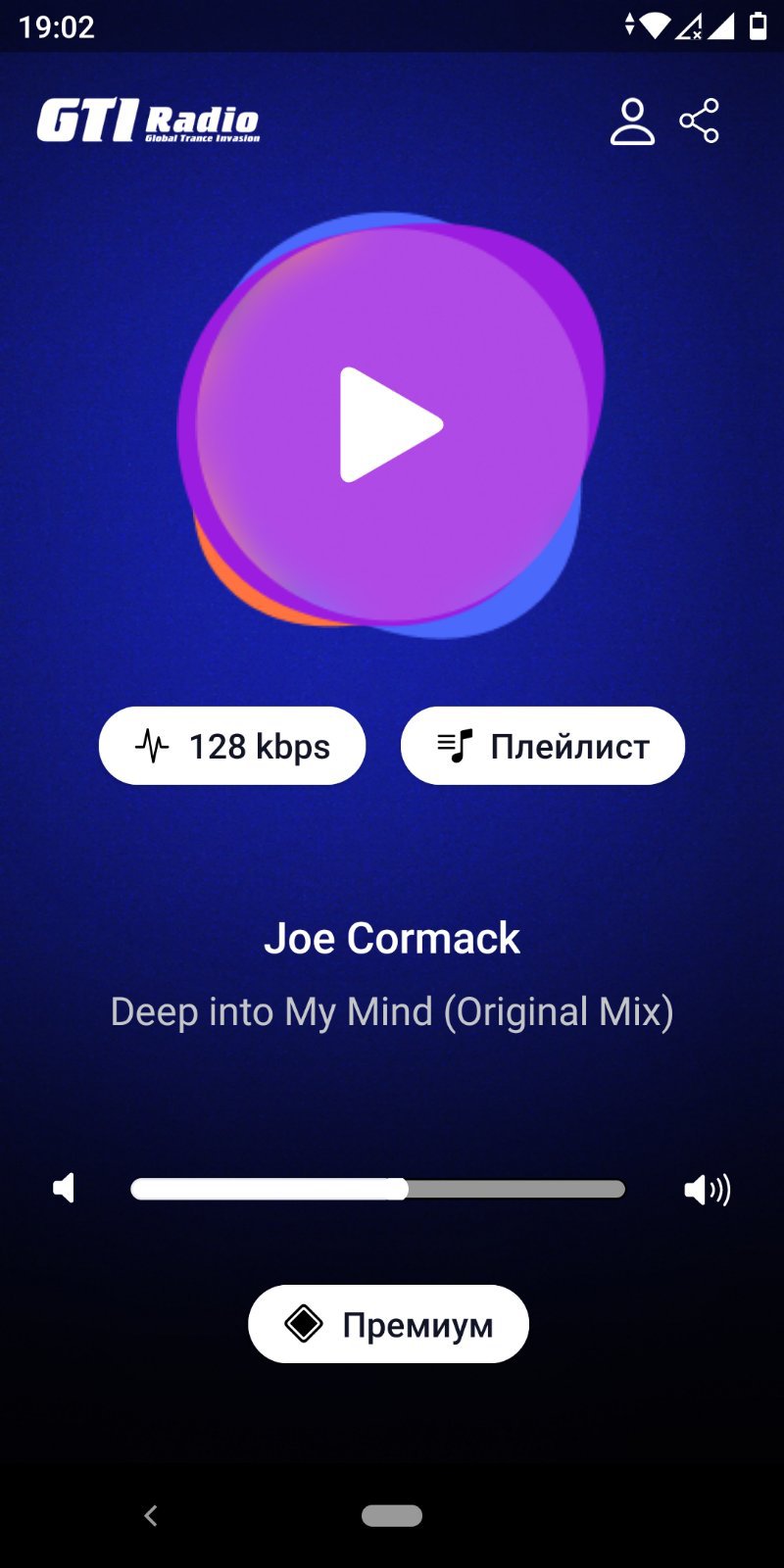Image resolution: width=784 pixels, height=1568 pixels.
Task: Click the share icon
Action: (699, 120)
